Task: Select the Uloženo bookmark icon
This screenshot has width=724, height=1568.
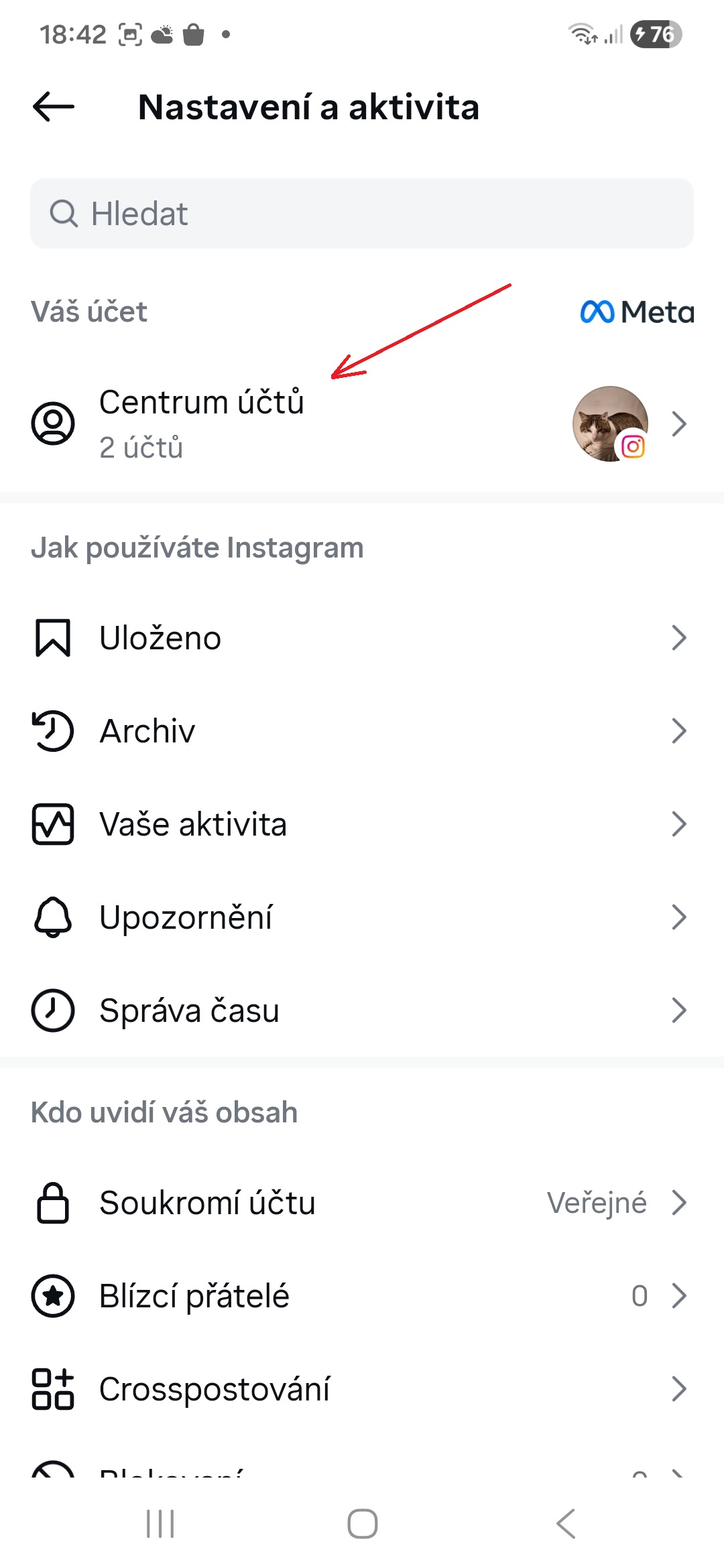Action: point(52,638)
